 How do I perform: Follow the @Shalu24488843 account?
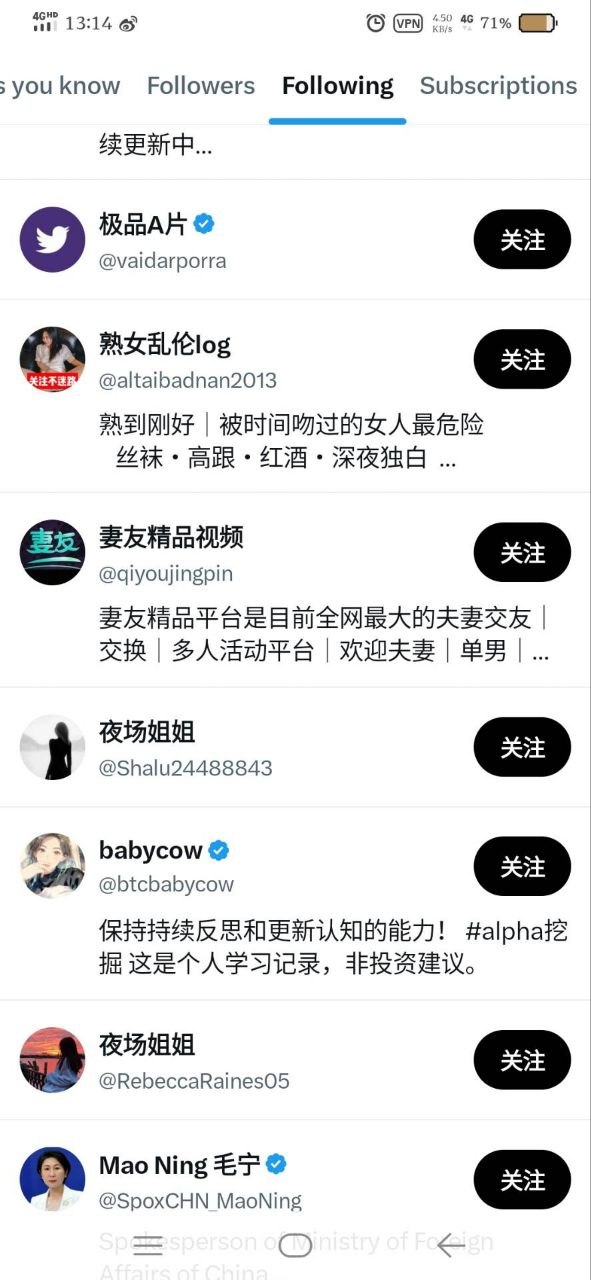pyautogui.click(x=522, y=747)
